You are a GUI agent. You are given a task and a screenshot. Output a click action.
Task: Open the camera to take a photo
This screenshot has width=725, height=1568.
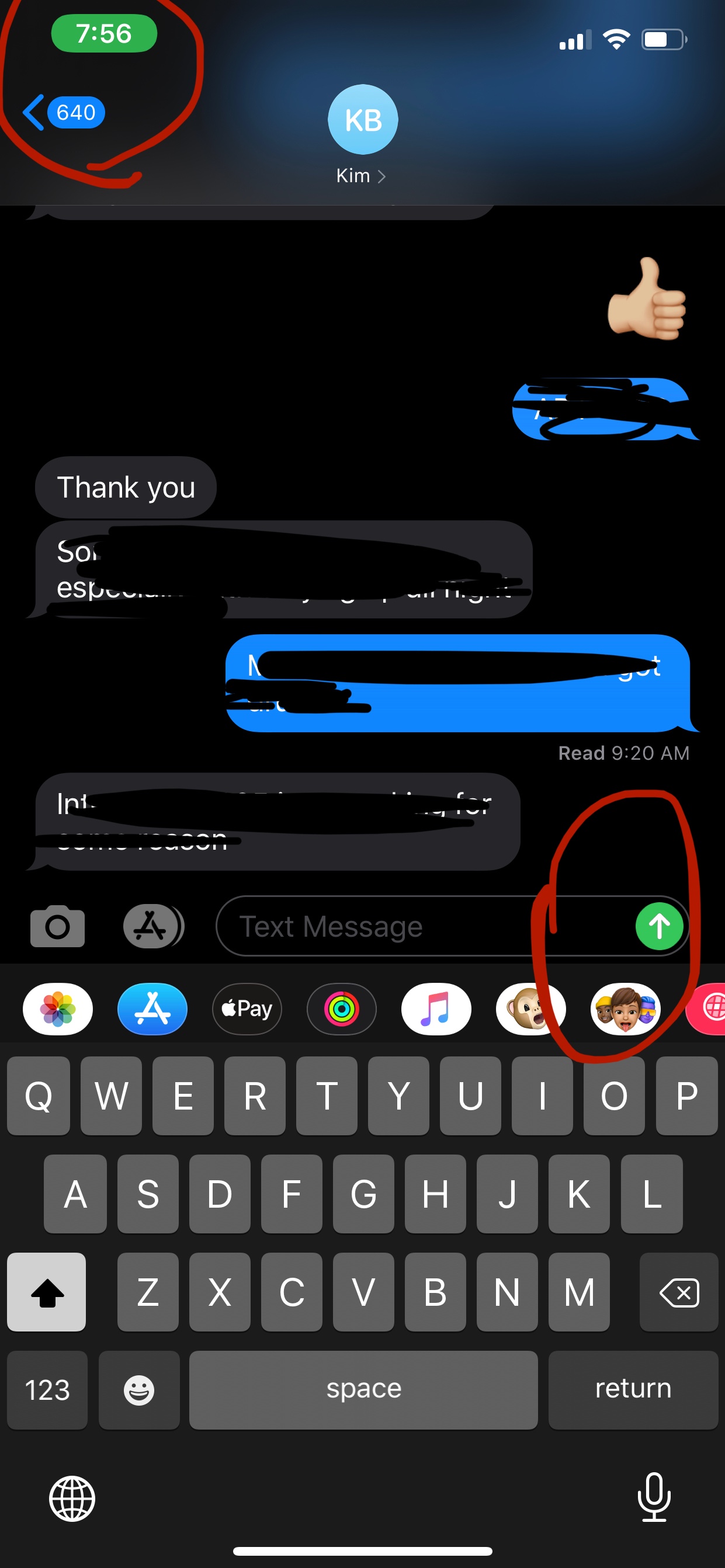click(x=57, y=926)
